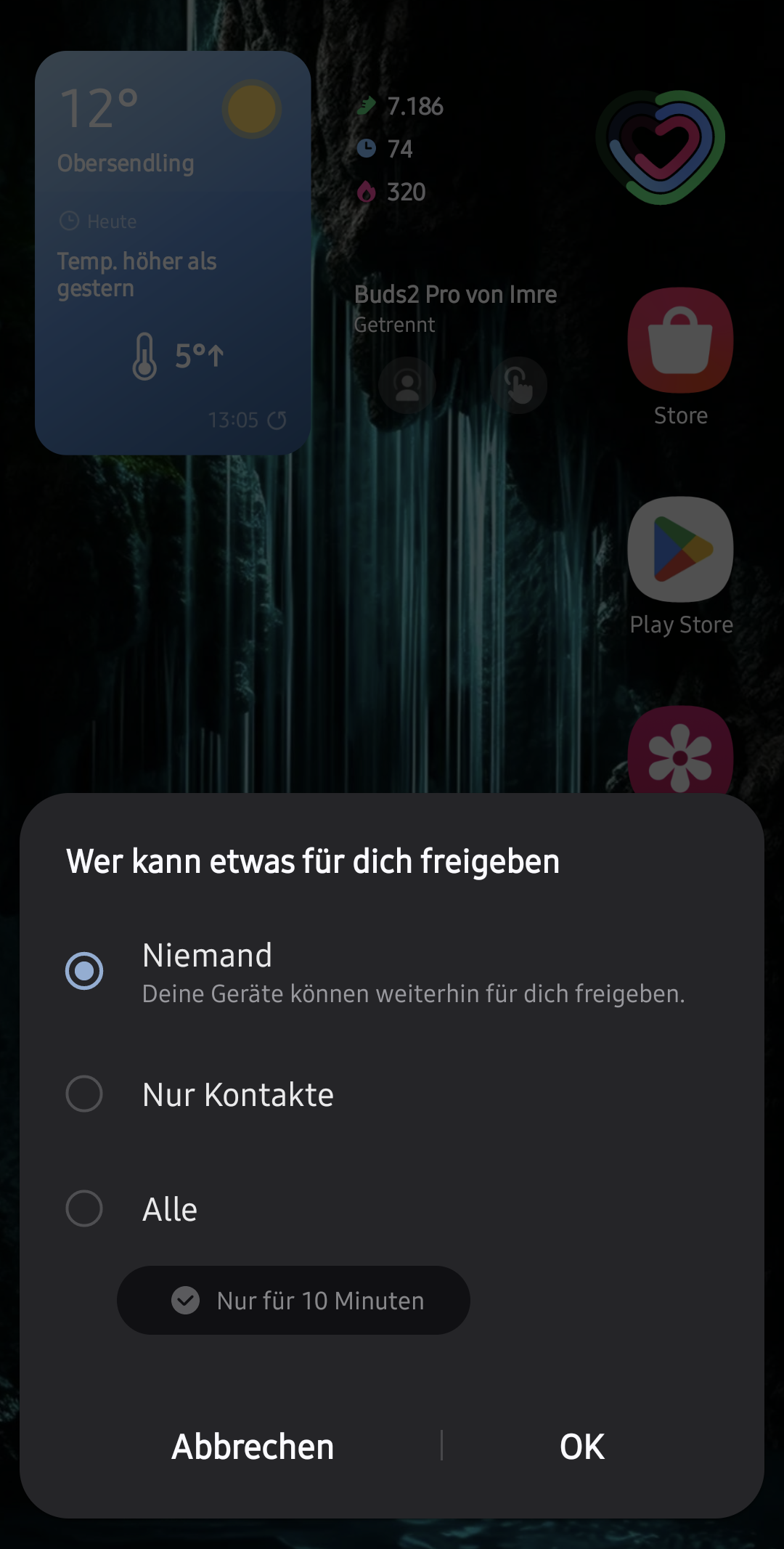784x1549 pixels.
Task: Tap the person icon under Buds2 Pro
Action: click(407, 386)
